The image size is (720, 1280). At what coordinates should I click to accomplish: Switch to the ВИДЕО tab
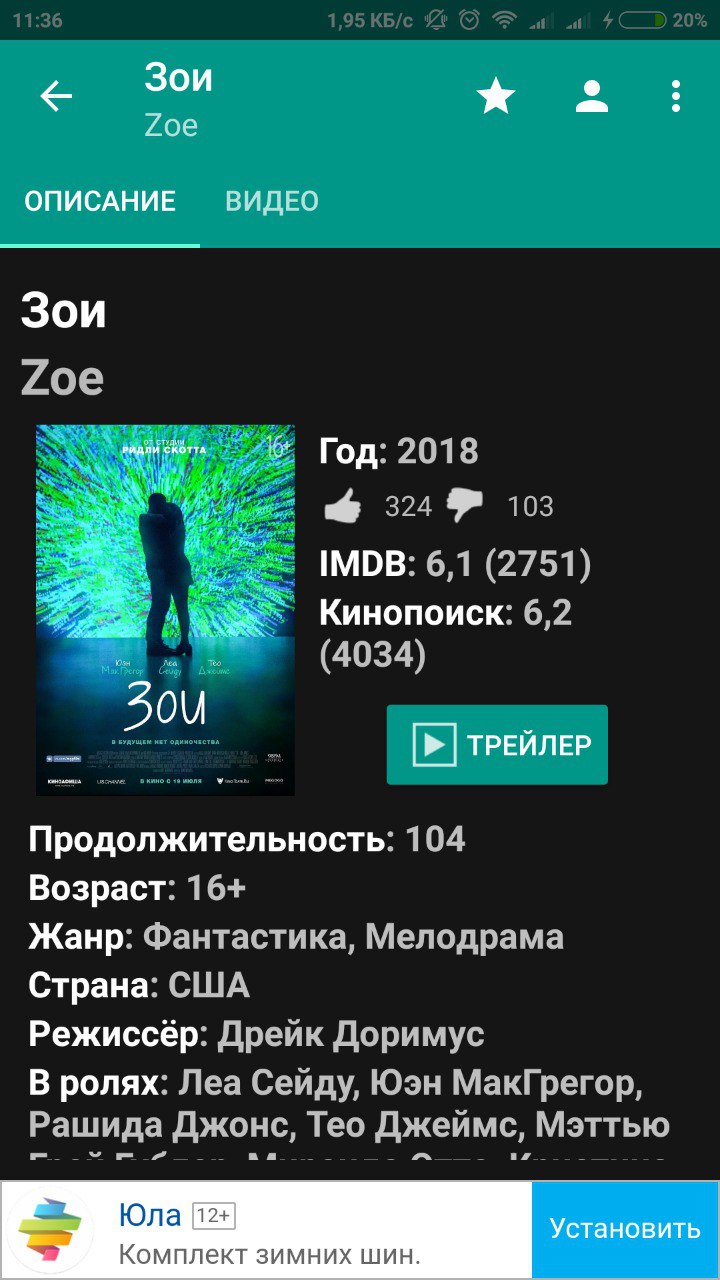(x=272, y=201)
